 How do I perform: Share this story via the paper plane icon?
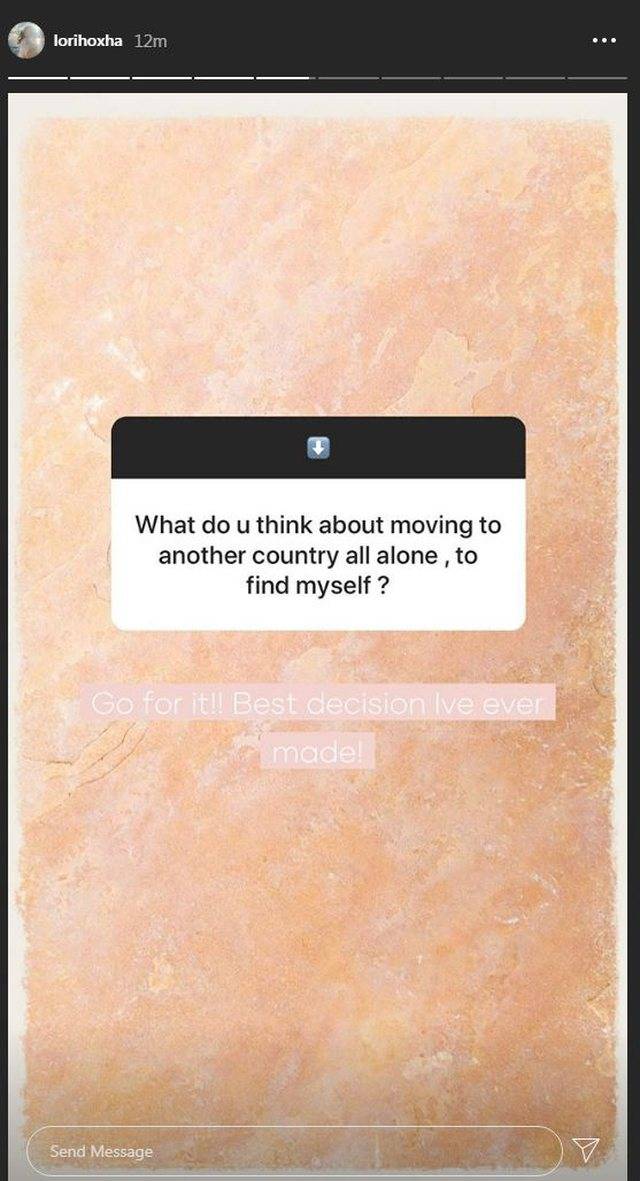coord(586,1150)
